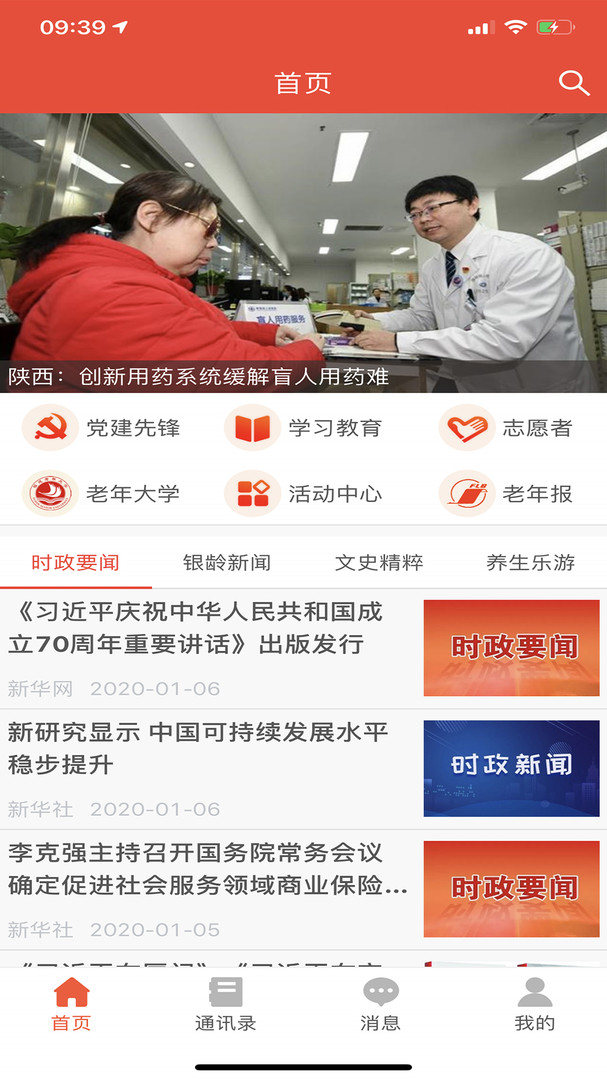The image size is (607, 1080).
Task: Open the 老年报 section
Action: click(506, 493)
